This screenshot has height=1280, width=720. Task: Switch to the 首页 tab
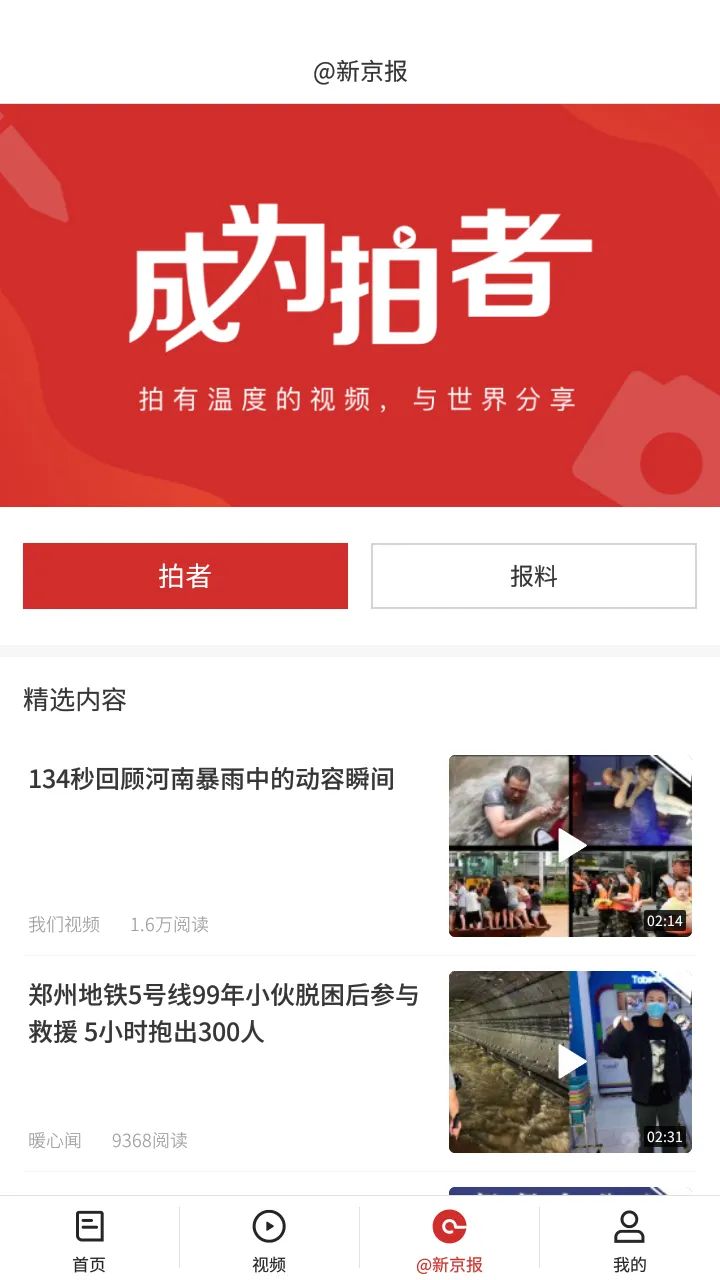pyautogui.click(x=89, y=1240)
